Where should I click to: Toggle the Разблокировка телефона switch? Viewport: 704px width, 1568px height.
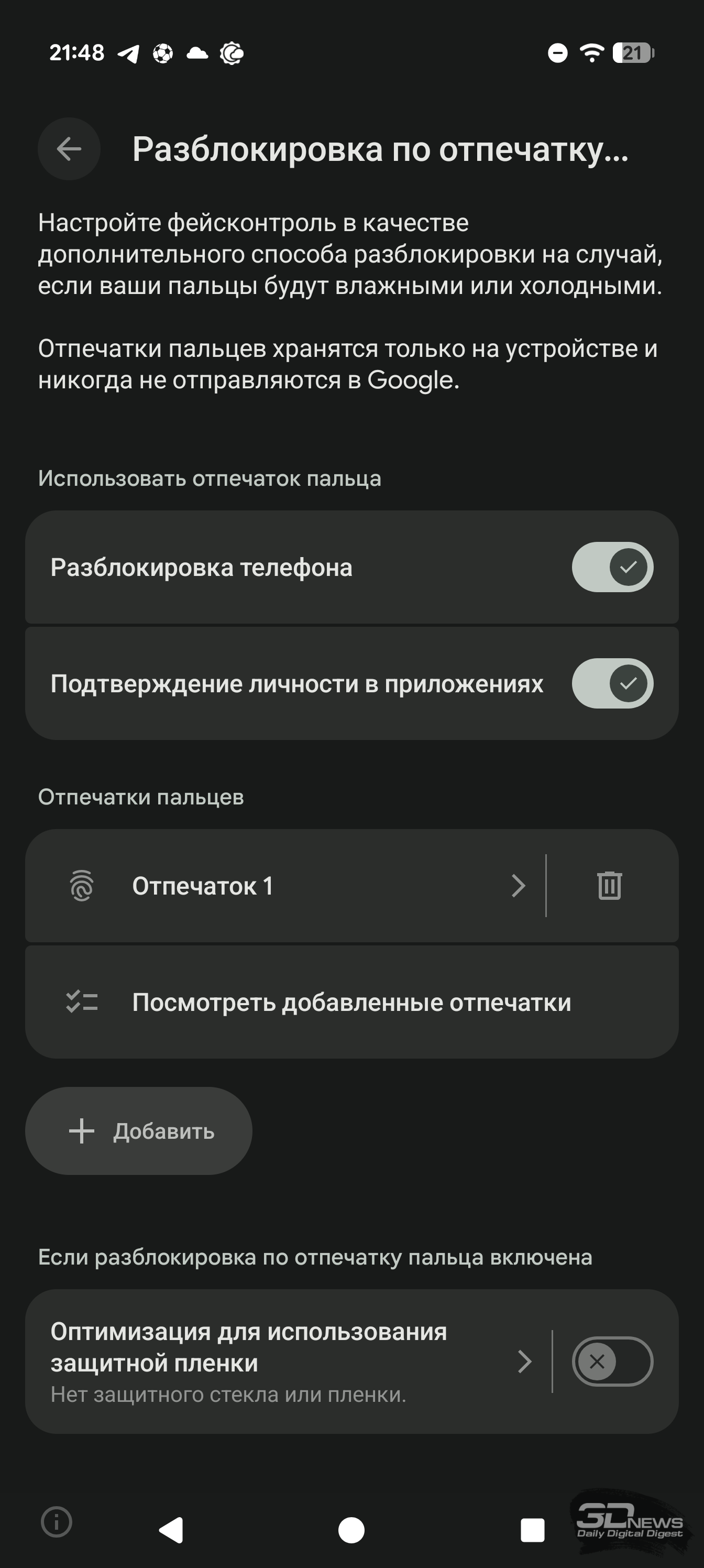coord(612,568)
